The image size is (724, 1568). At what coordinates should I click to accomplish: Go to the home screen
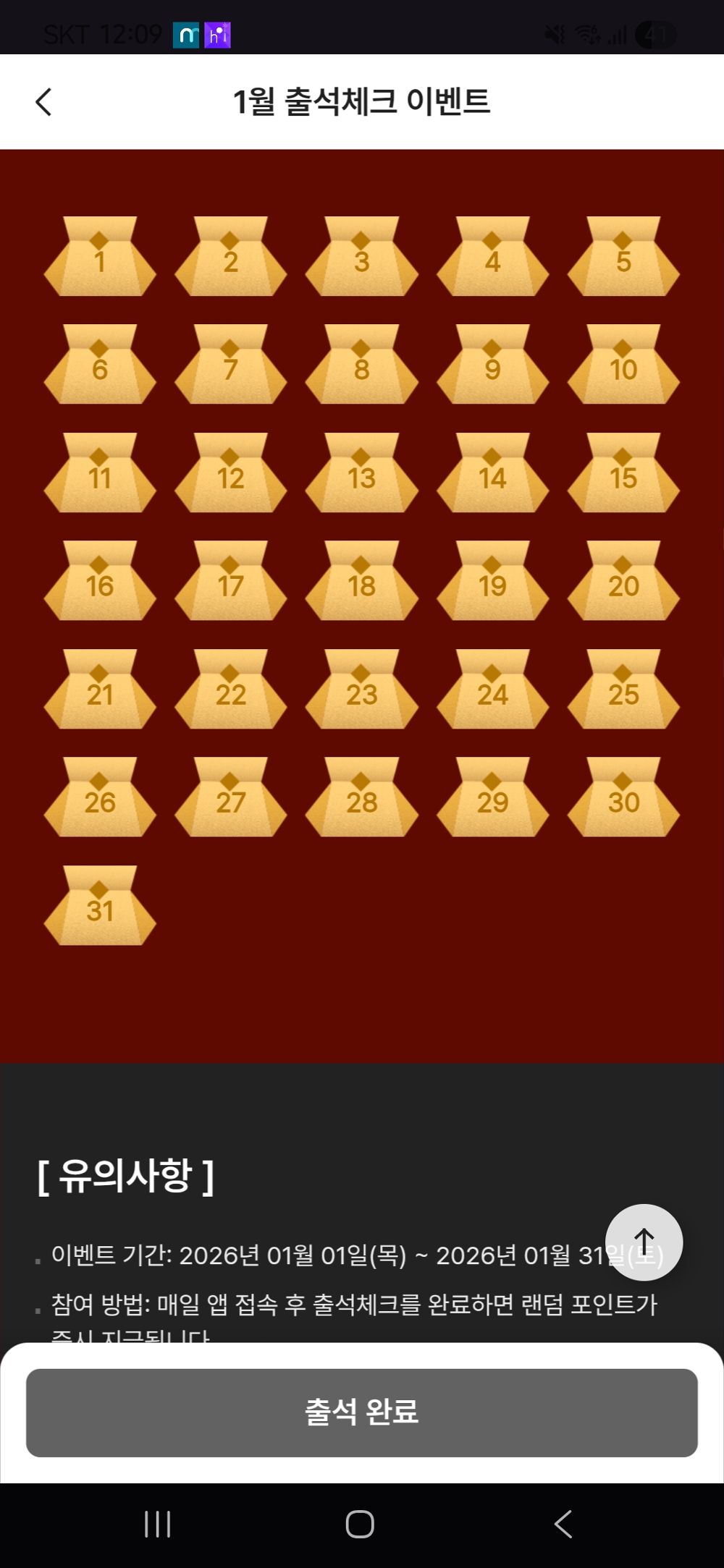click(360, 1524)
